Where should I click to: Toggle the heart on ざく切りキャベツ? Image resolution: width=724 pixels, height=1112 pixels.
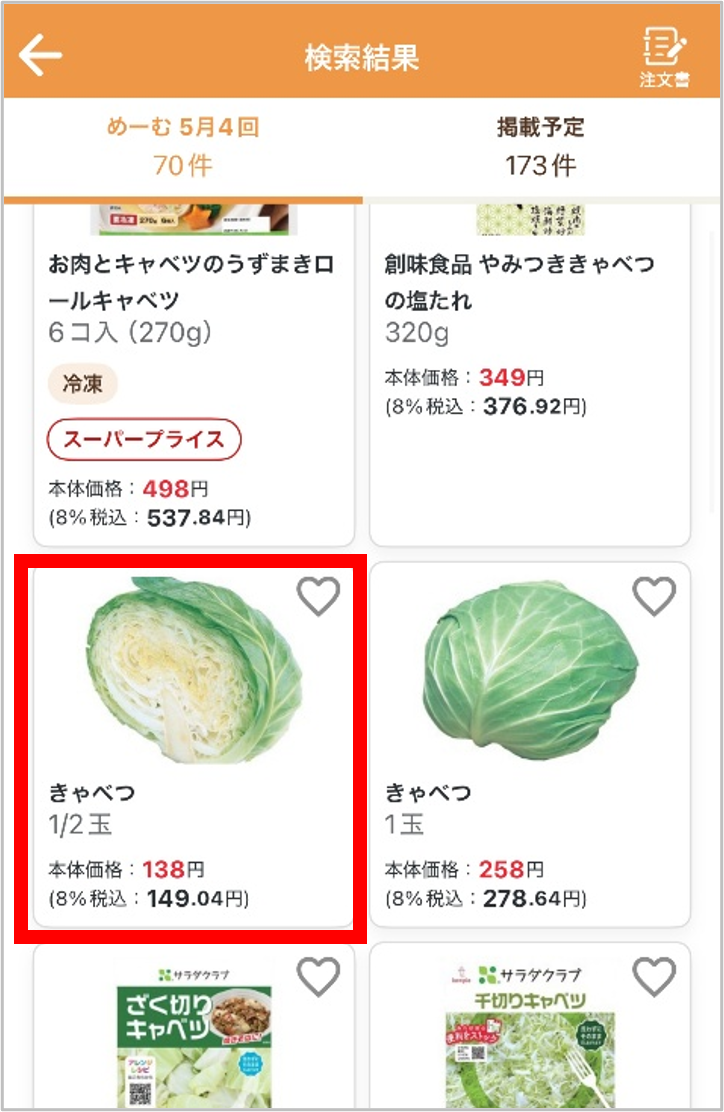coord(318,975)
